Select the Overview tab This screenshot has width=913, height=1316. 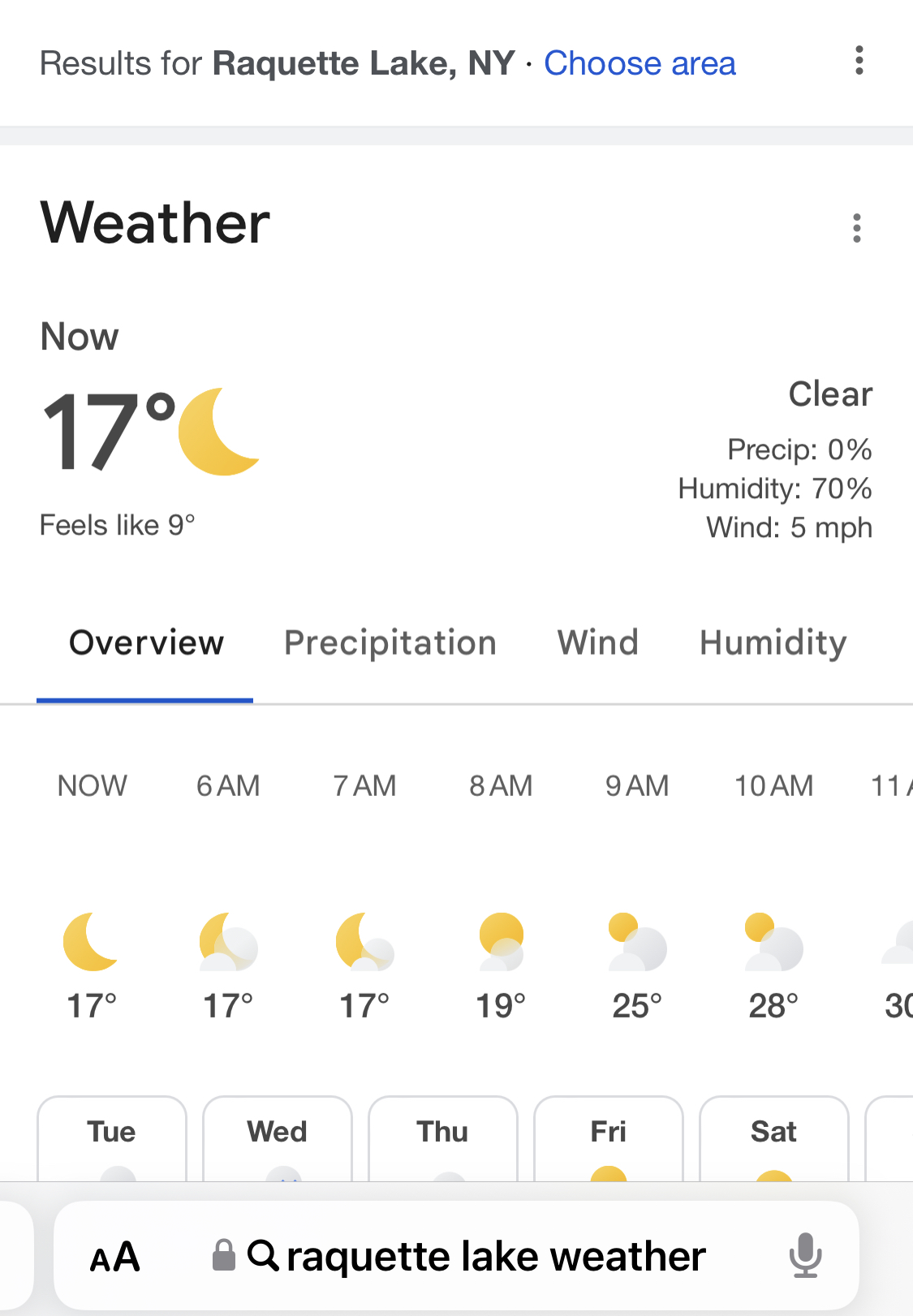pyautogui.click(x=146, y=643)
